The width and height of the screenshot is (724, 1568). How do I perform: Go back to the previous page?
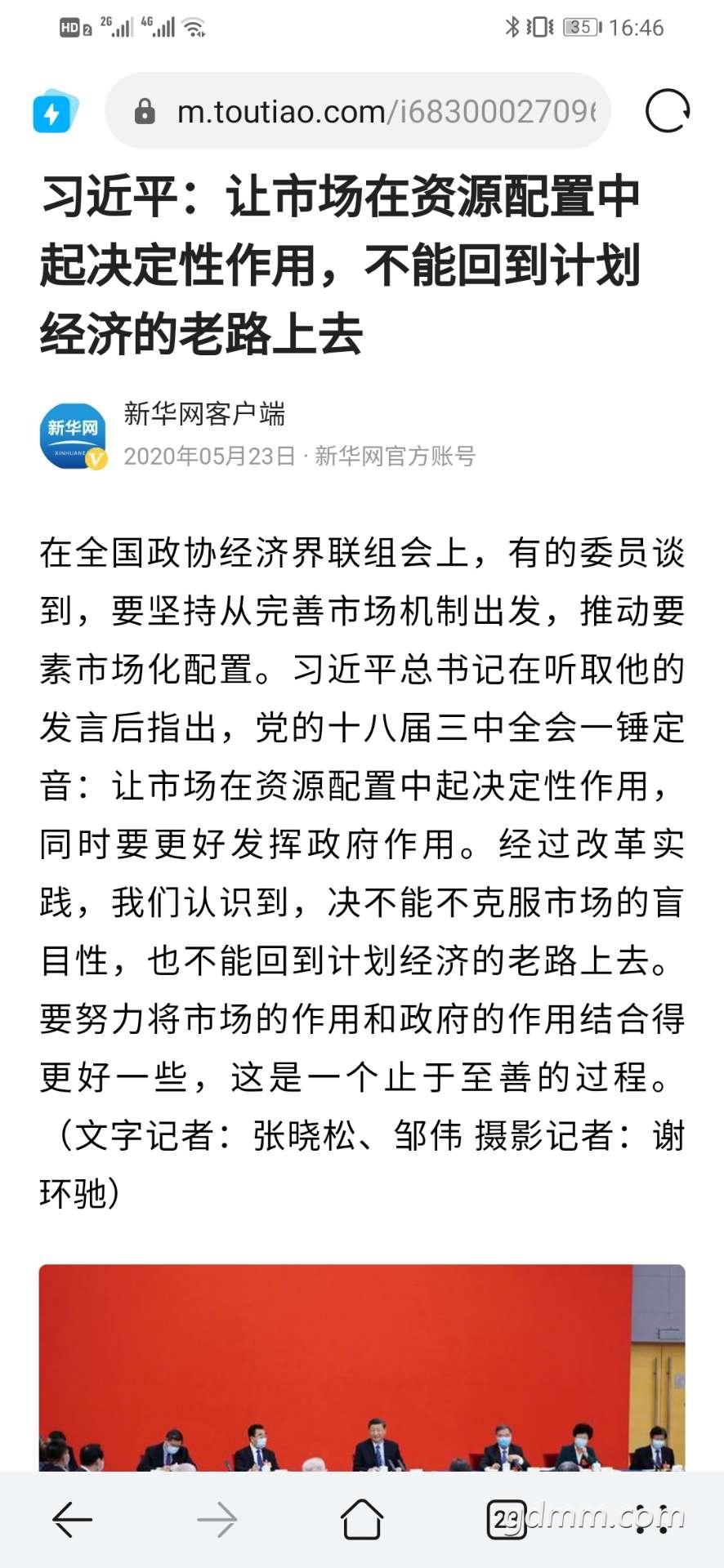point(72,1520)
